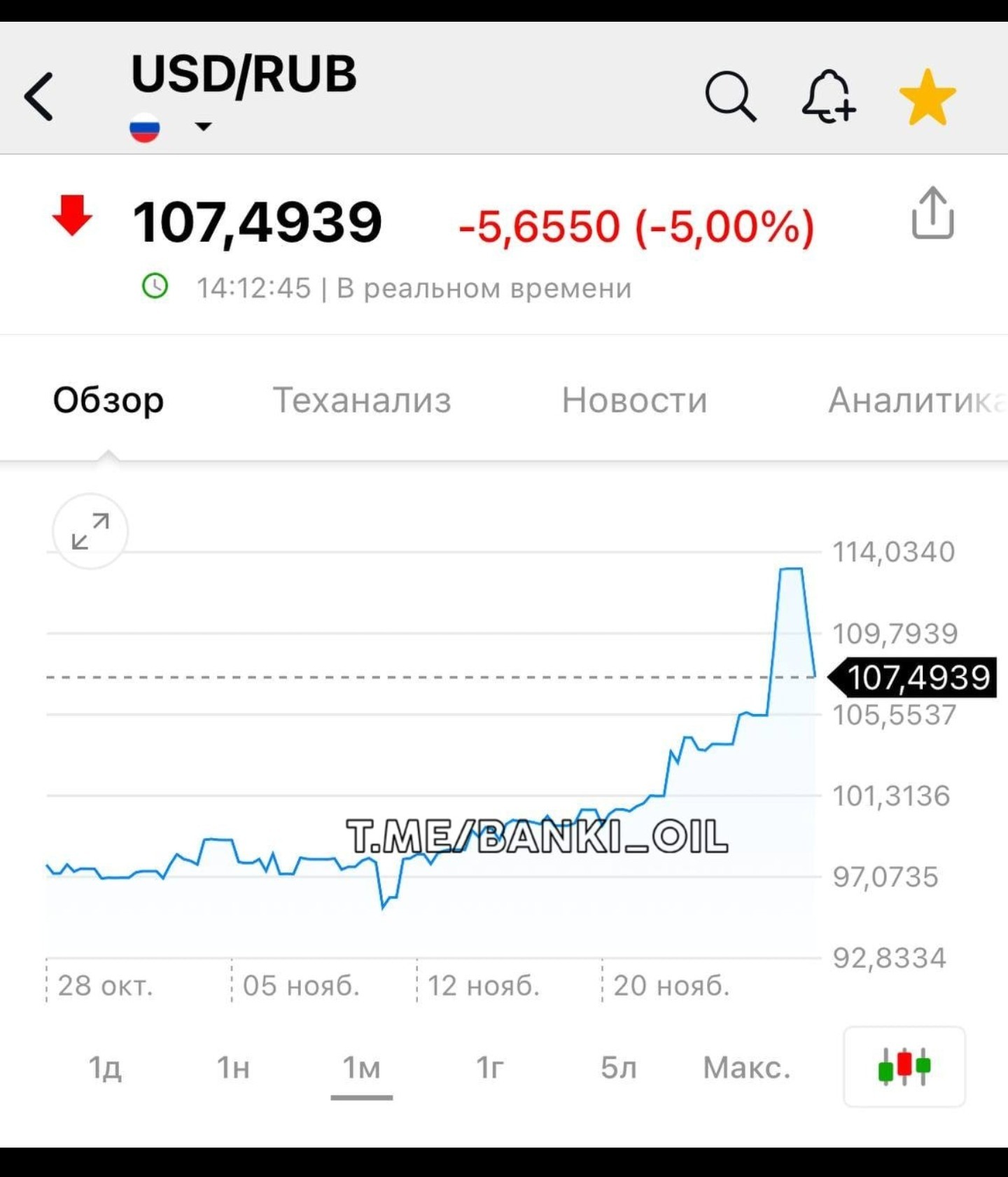This screenshot has width=1008, height=1177.
Task: Switch to the Теханализ tab
Action: point(362,400)
